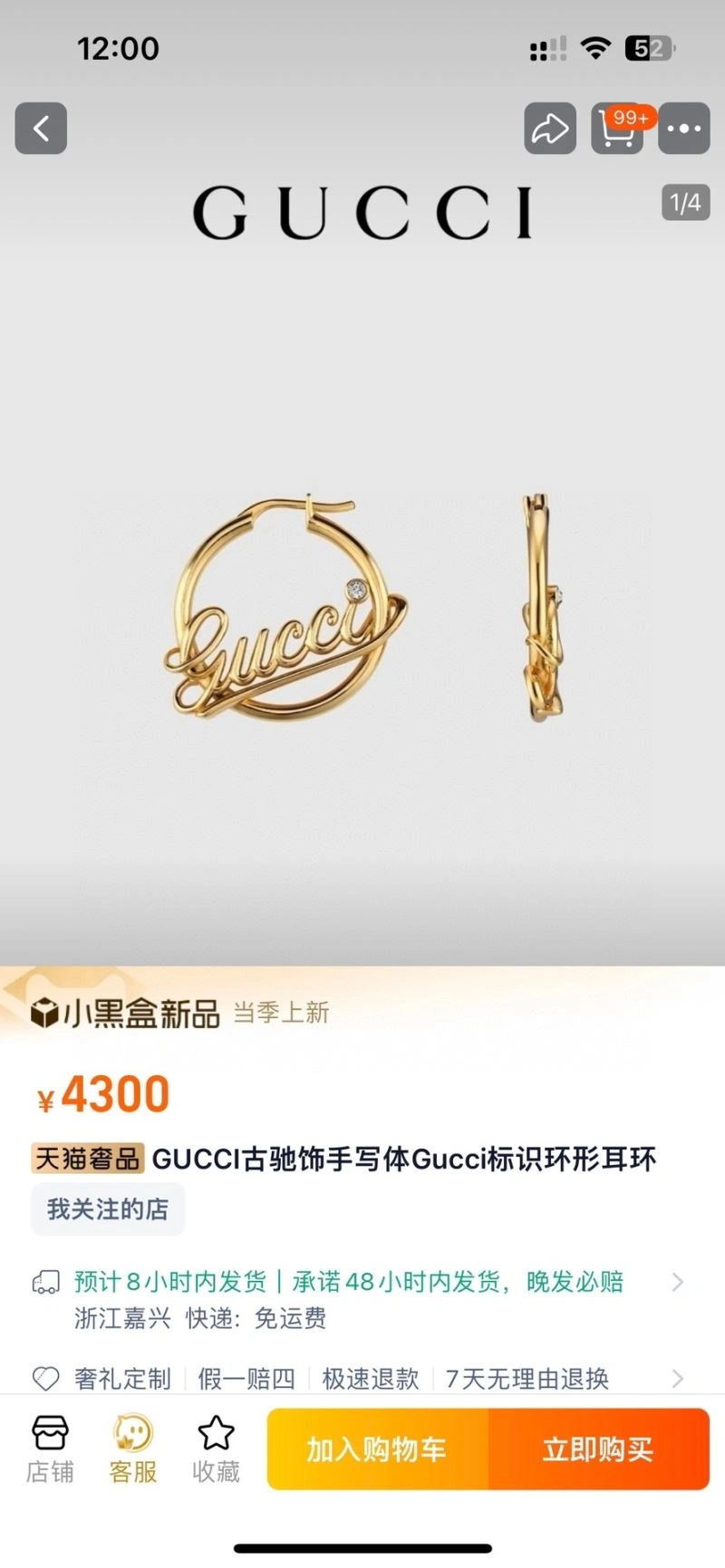Go back to the previous page
This screenshot has height=1568, width=725.
pyautogui.click(x=41, y=129)
